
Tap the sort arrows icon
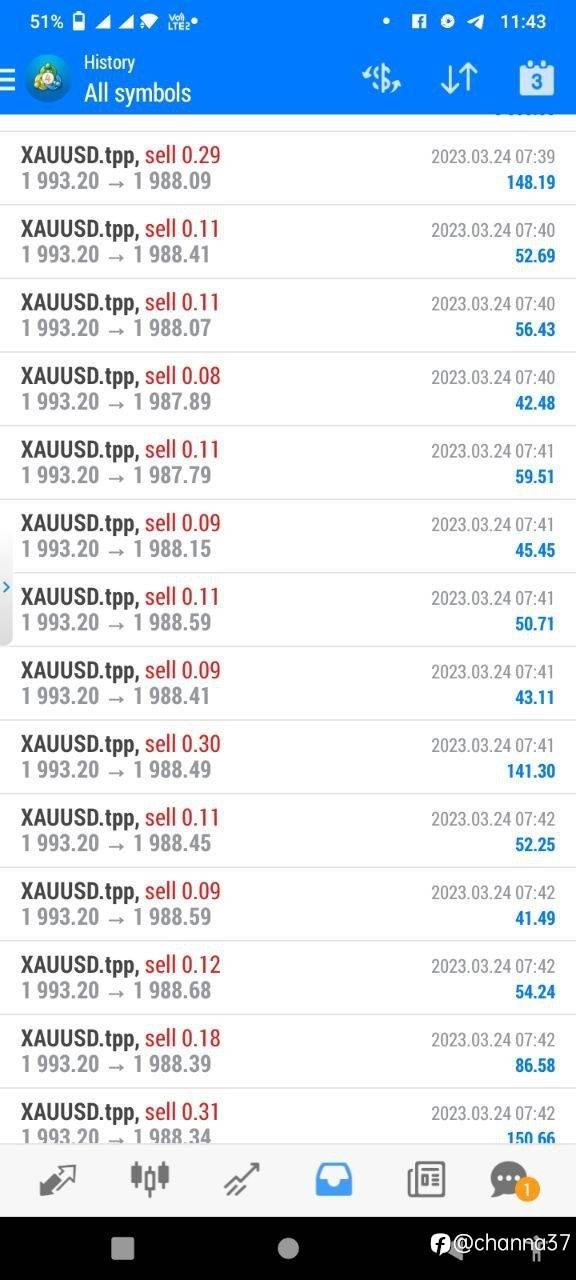pyautogui.click(x=459, y=78)
